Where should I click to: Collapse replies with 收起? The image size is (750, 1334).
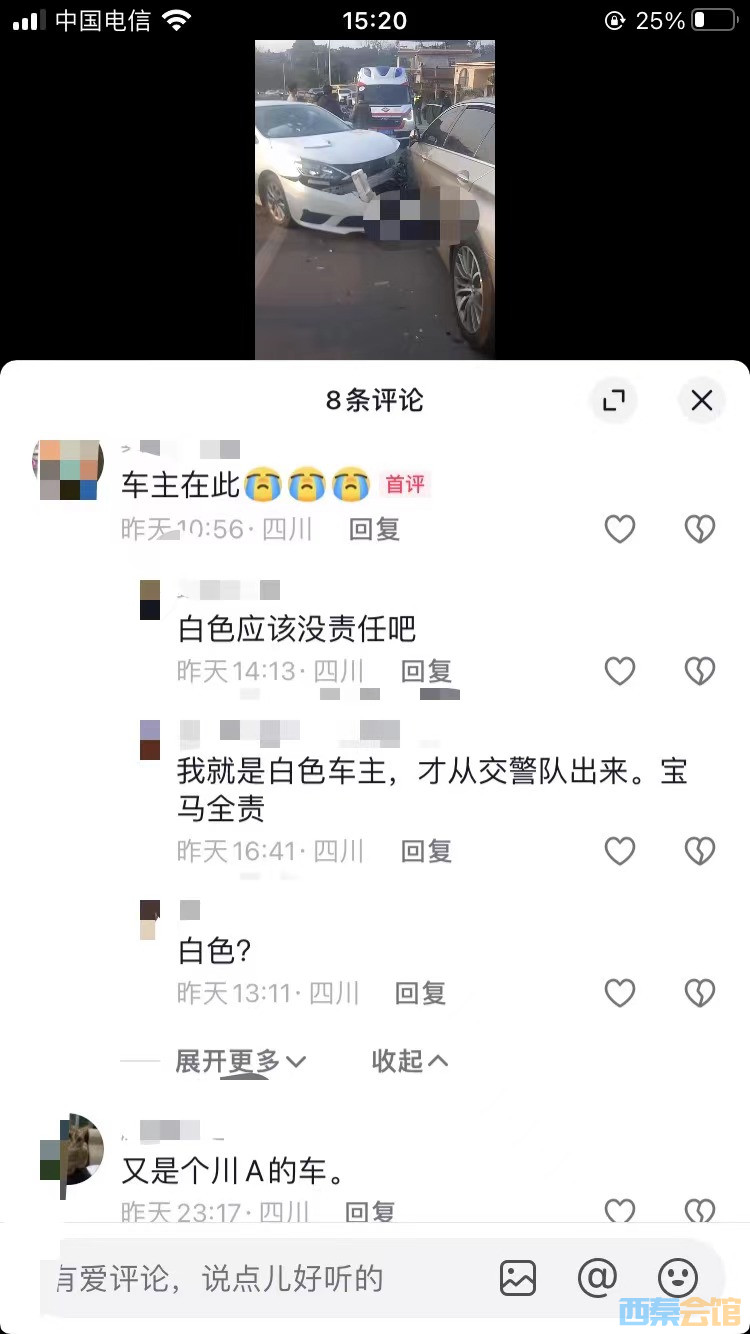click(x=410, y=1061)
